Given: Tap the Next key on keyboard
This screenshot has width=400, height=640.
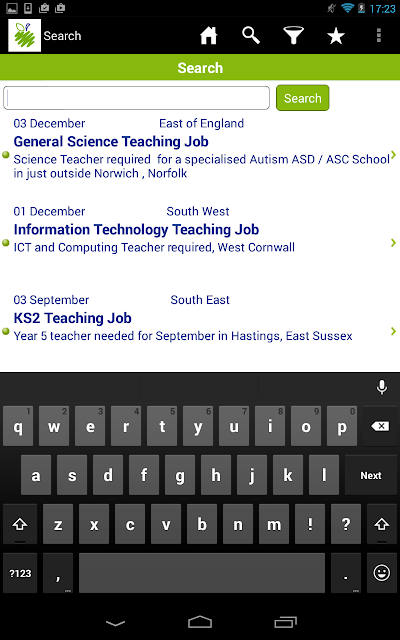Looking at the screenshot, I should [x=371, y=476].
